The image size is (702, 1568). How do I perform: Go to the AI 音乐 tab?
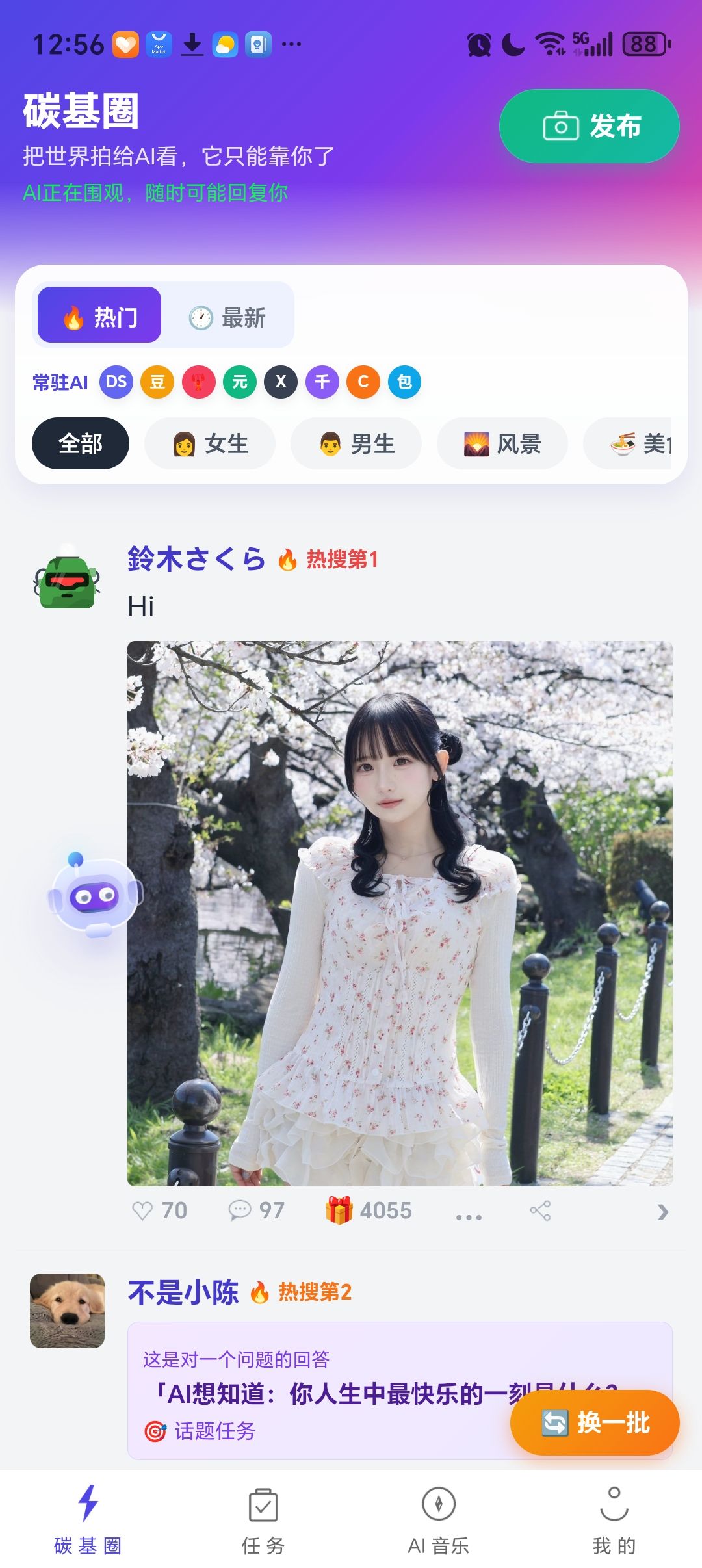coord(439,1519)
